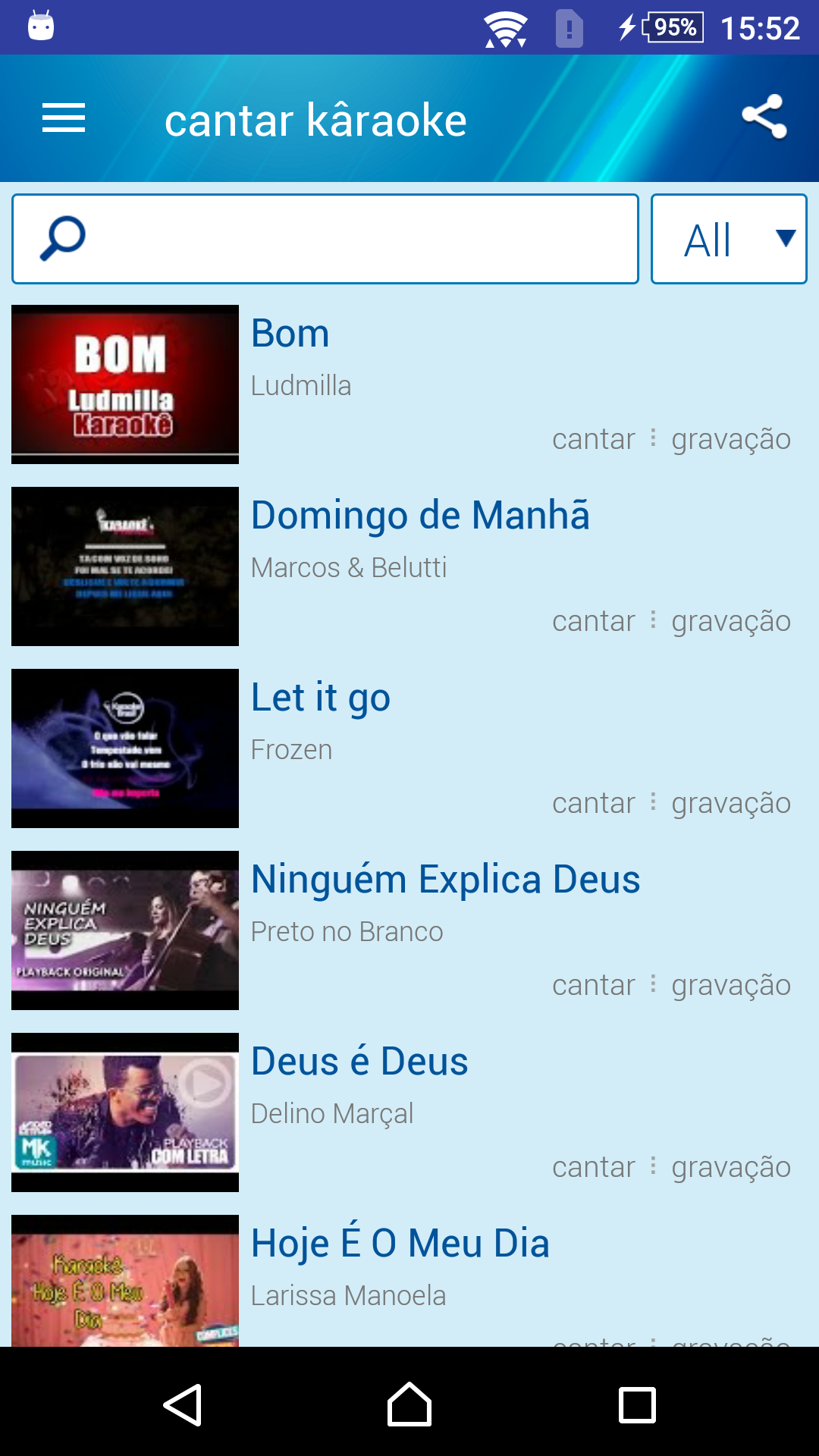Viewport: 819px width, 1456px height.
Task: Open the hamburger navigation menu
Action: pos(64,118)
